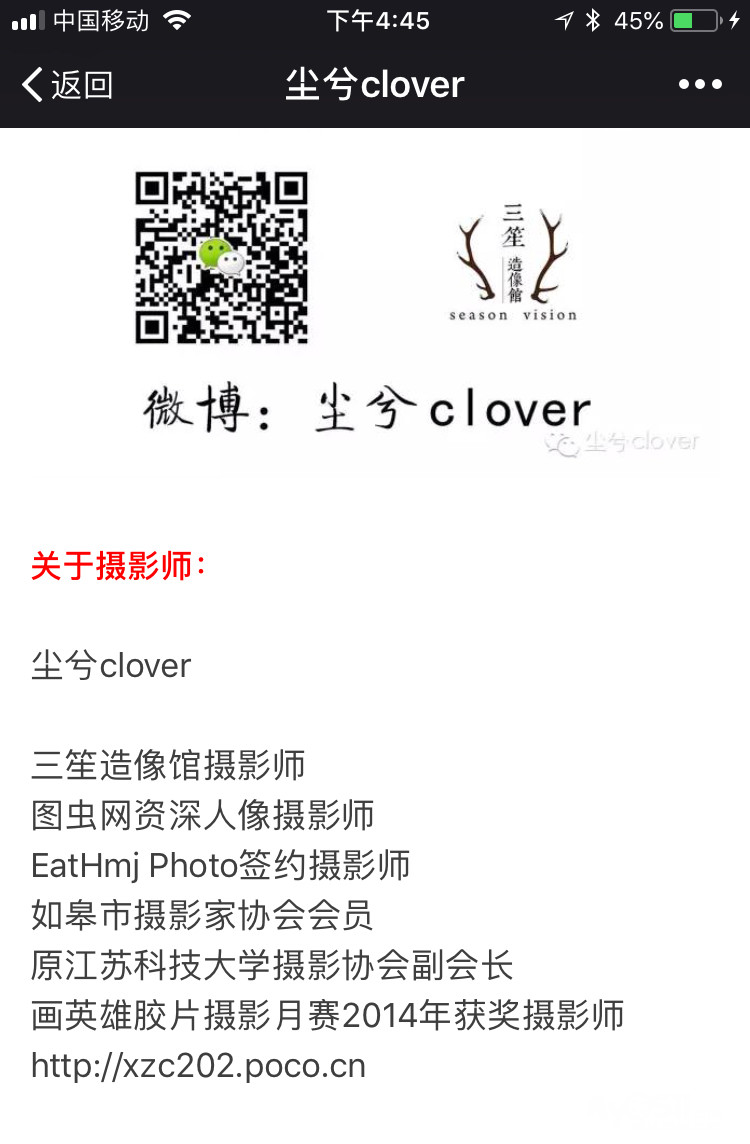750x1144 pixels.
Task: Go back using the 返回 button
Action: coord(67,85)
